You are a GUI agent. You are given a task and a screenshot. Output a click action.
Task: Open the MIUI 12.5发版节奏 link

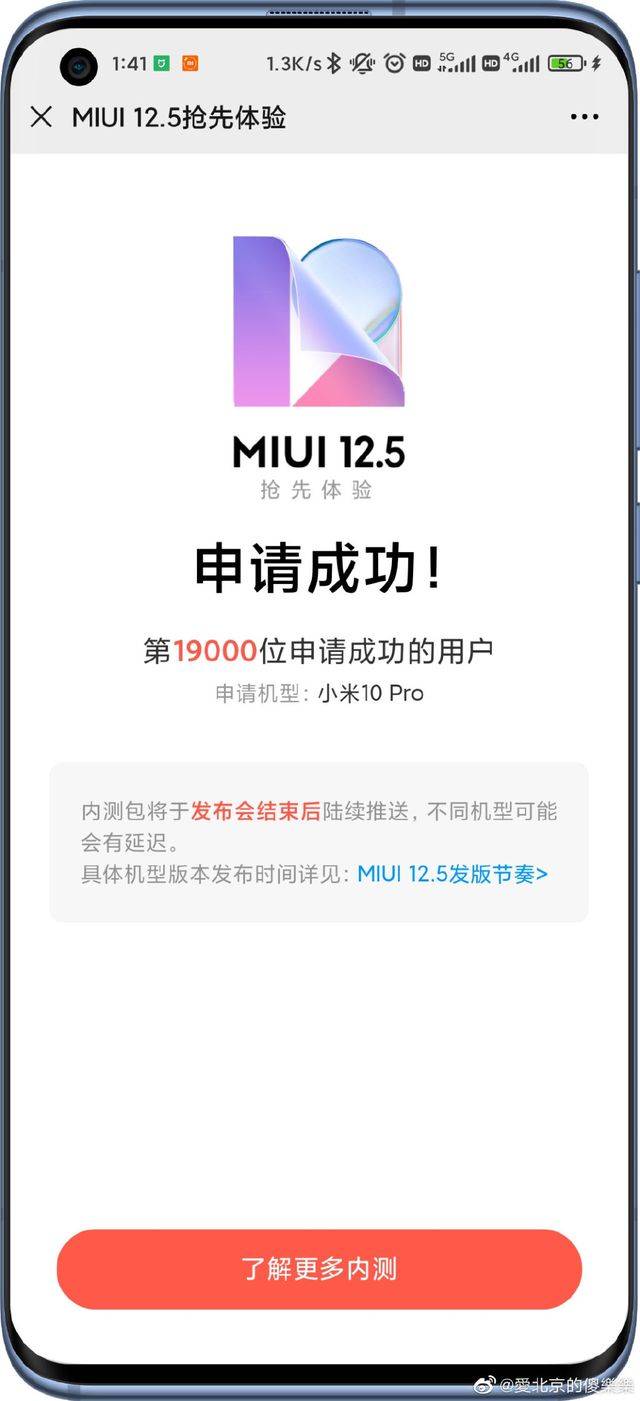pyautogui.click(x=452, y=873)
